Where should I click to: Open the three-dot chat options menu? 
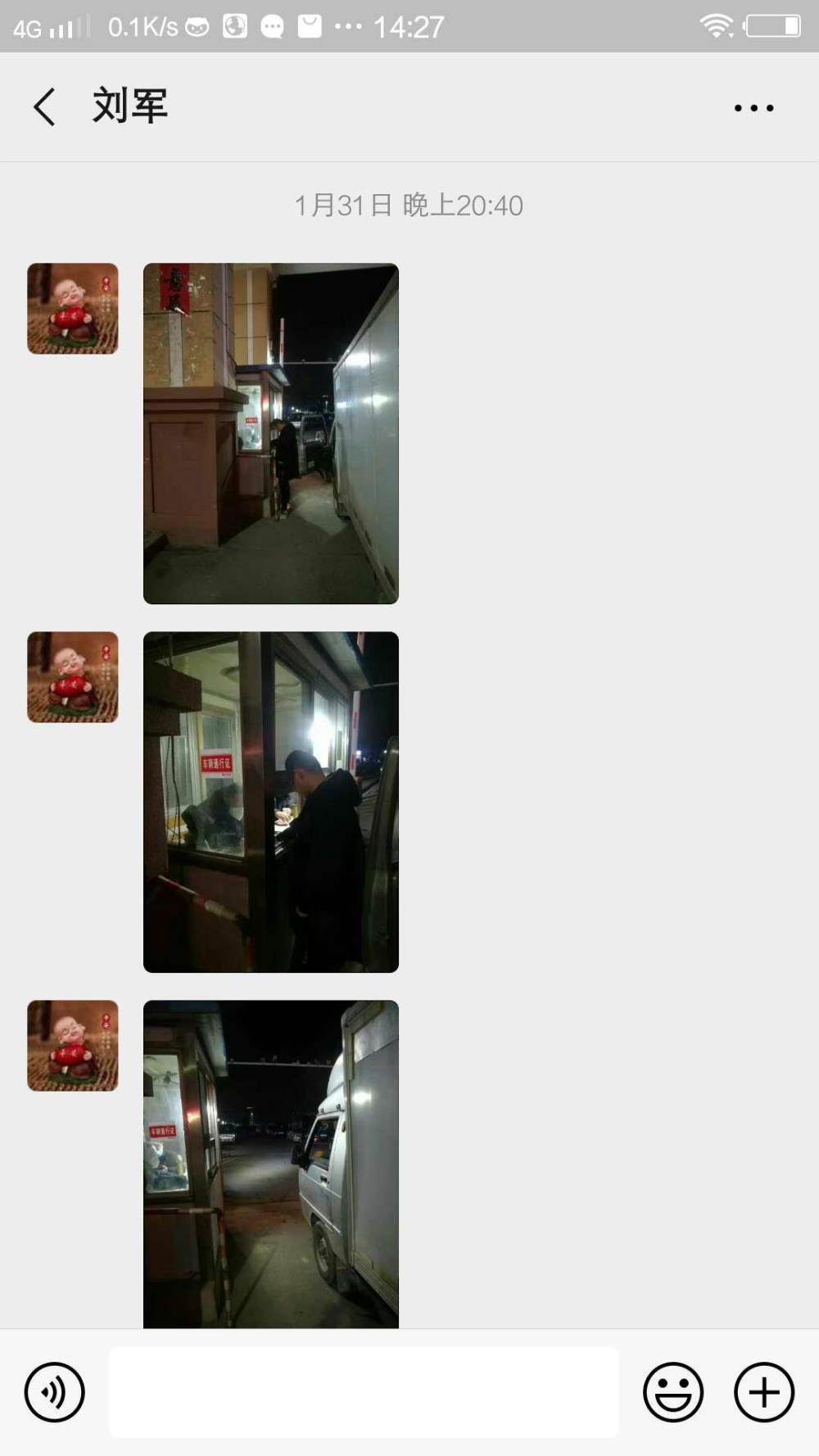tap(753, 108)
